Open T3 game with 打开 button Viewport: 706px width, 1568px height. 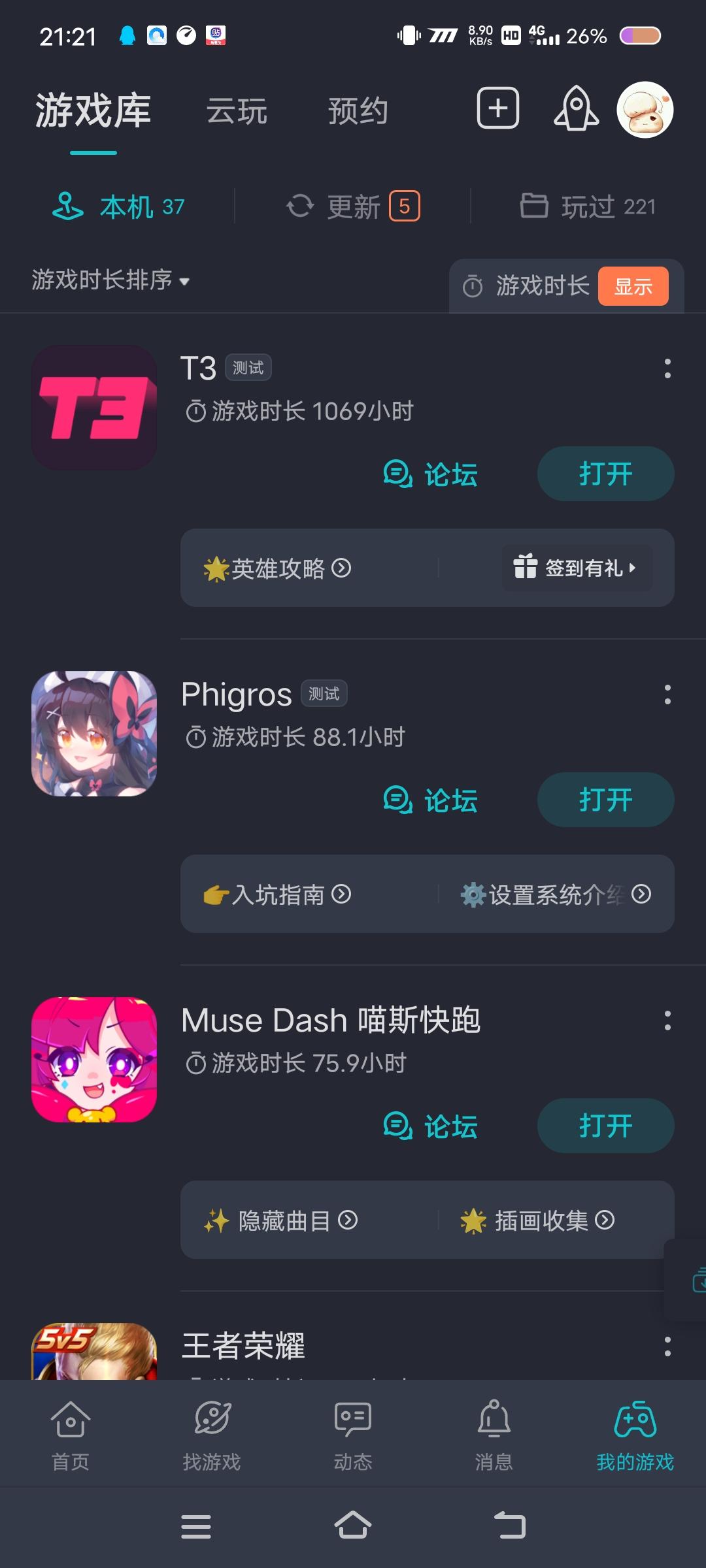[605, 474]
